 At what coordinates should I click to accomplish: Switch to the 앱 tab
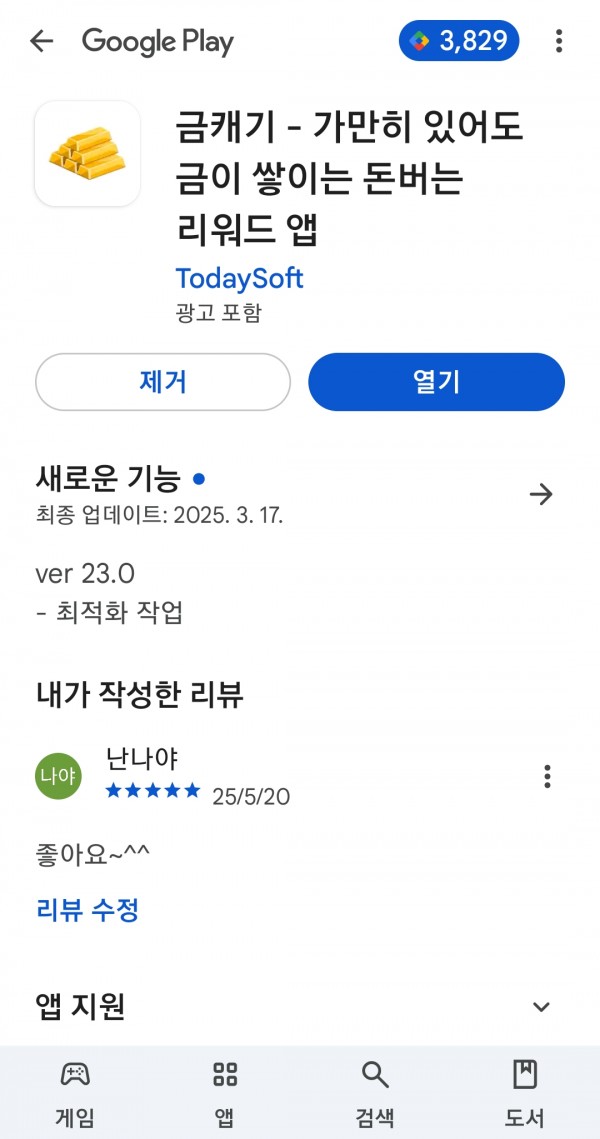224,1094
